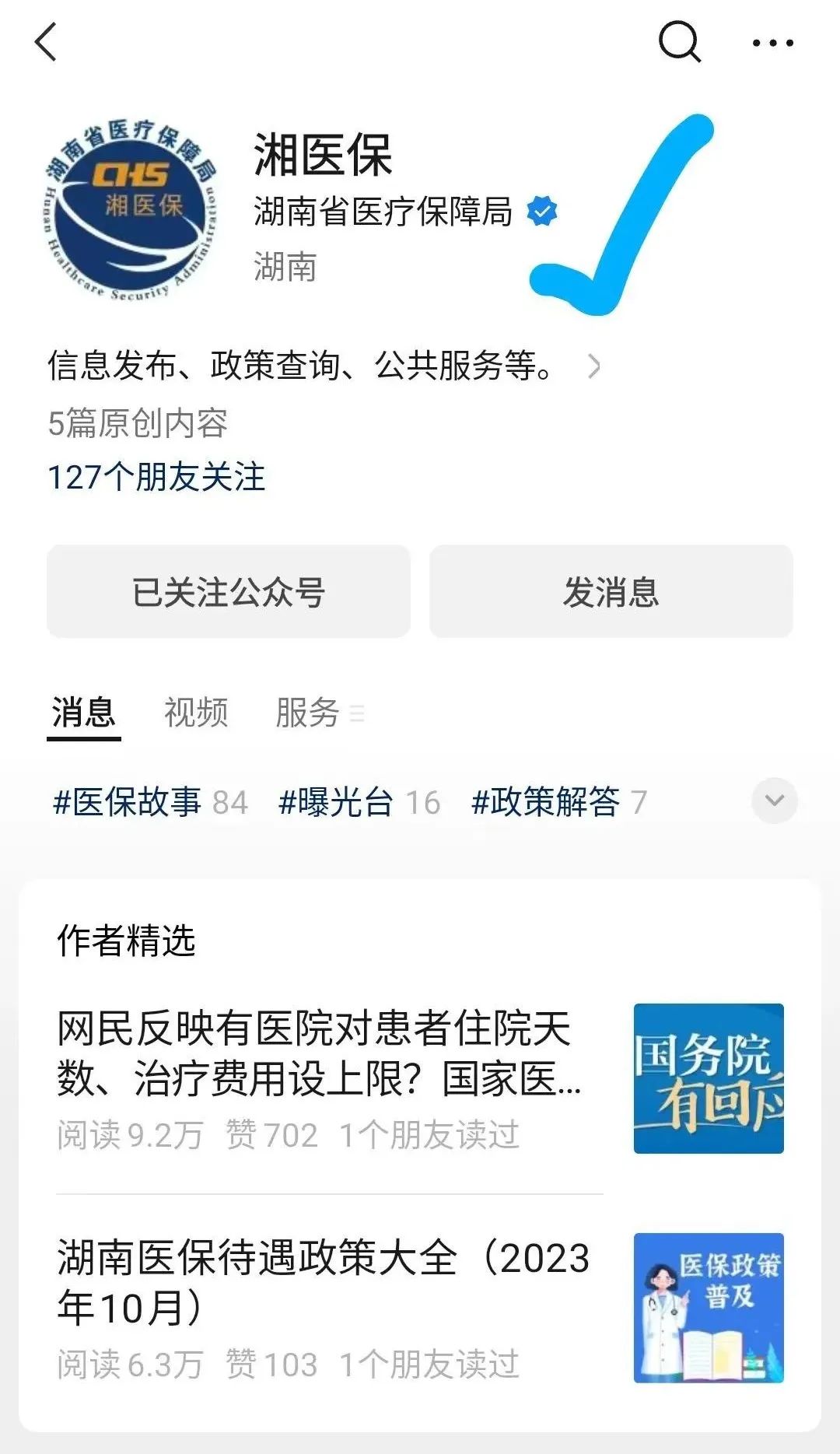Tap 发消息 to message the account
The image size is (840, 1454).
tap(611, 592)
